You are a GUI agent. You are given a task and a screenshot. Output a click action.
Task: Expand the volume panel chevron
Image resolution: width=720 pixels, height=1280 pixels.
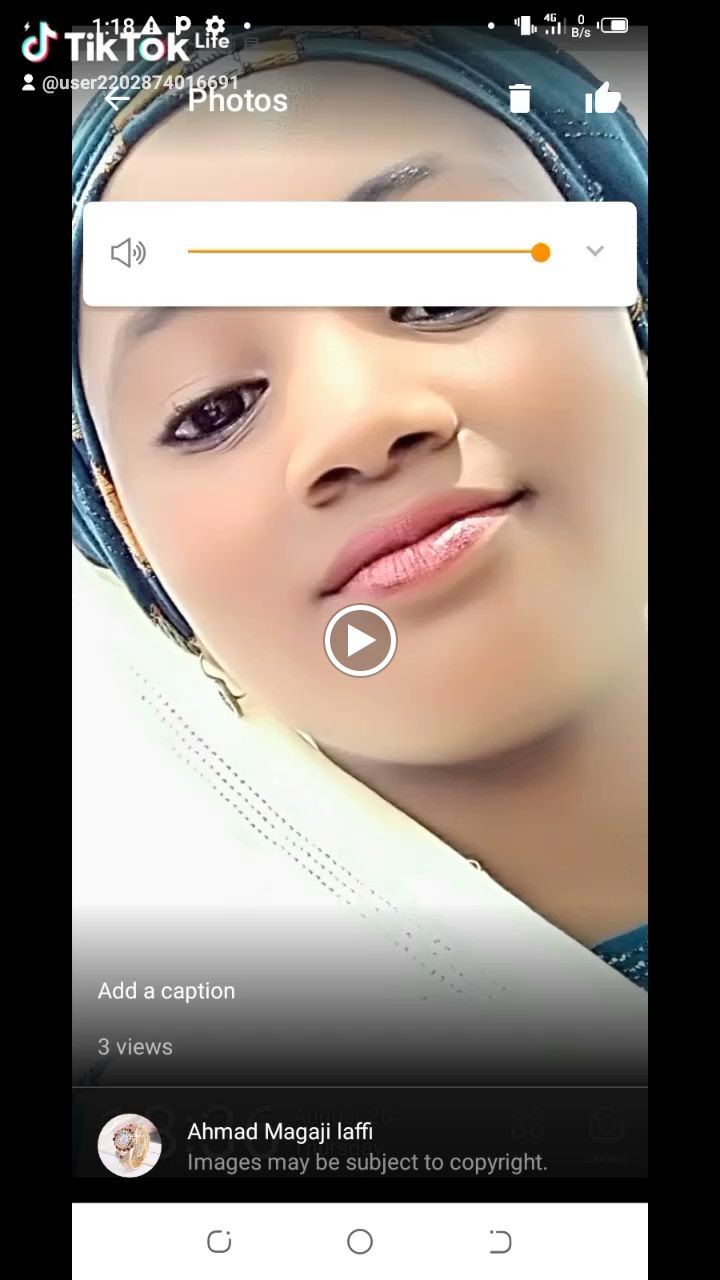595,251
